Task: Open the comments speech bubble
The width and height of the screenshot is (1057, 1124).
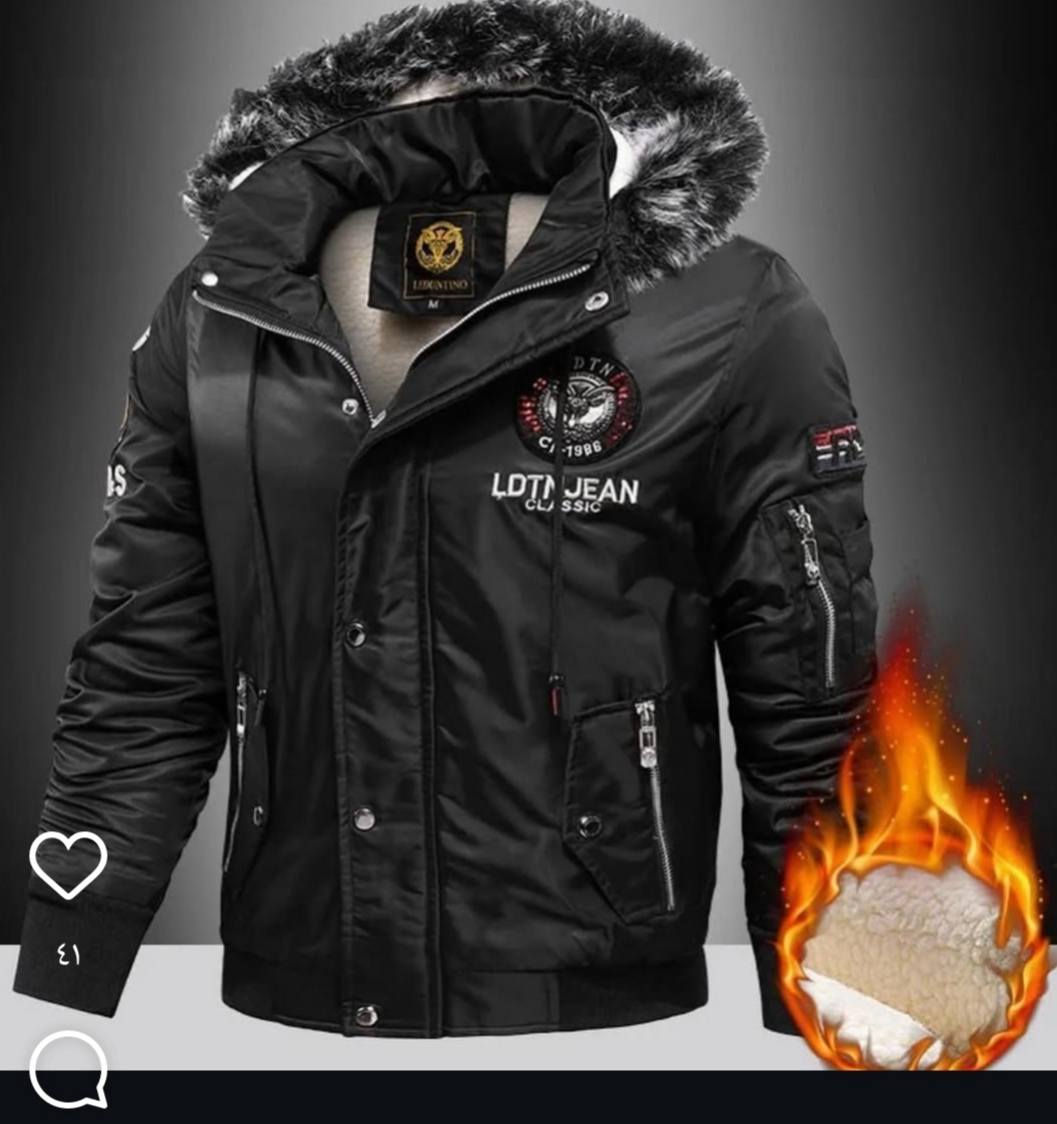Action: 68,1067
